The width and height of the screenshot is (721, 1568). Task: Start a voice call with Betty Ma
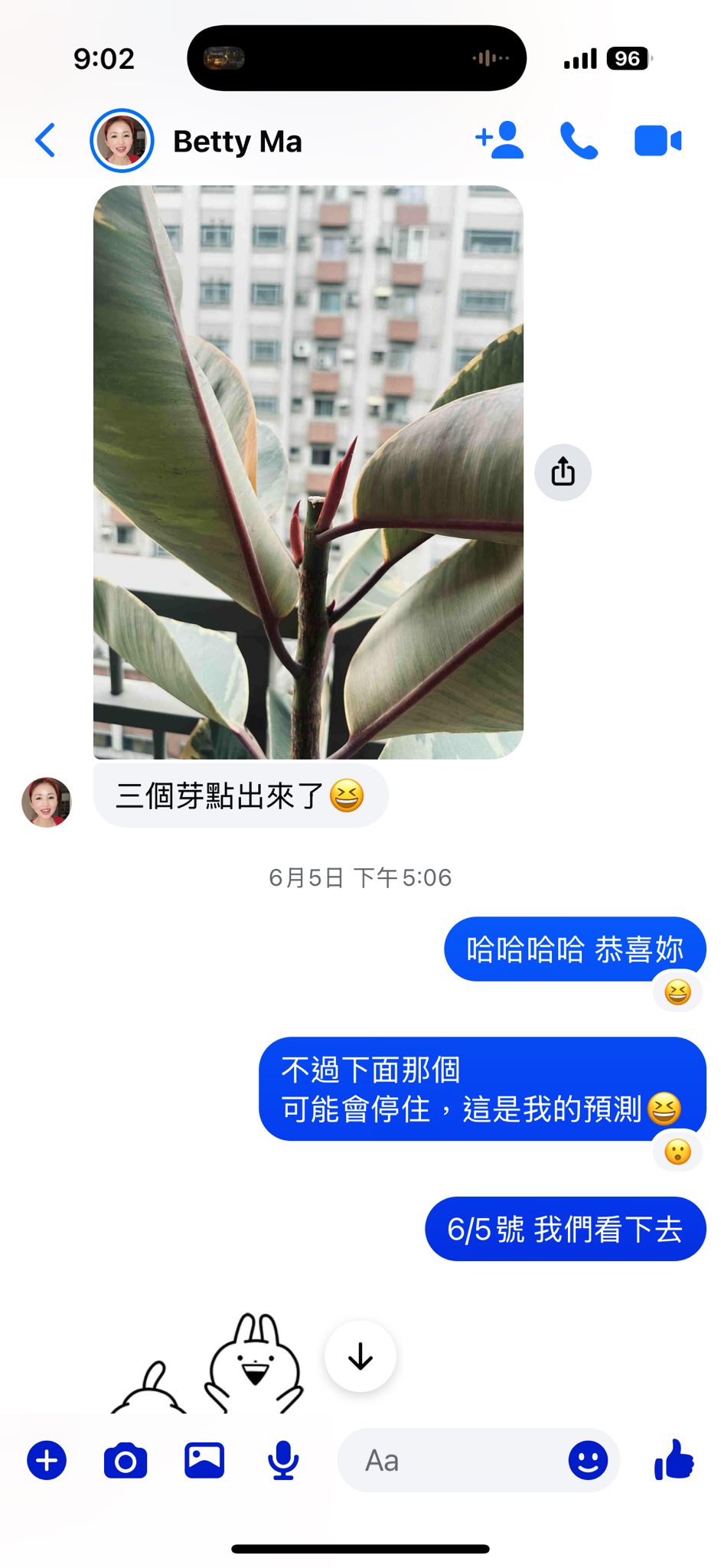[x=579, y=141]
